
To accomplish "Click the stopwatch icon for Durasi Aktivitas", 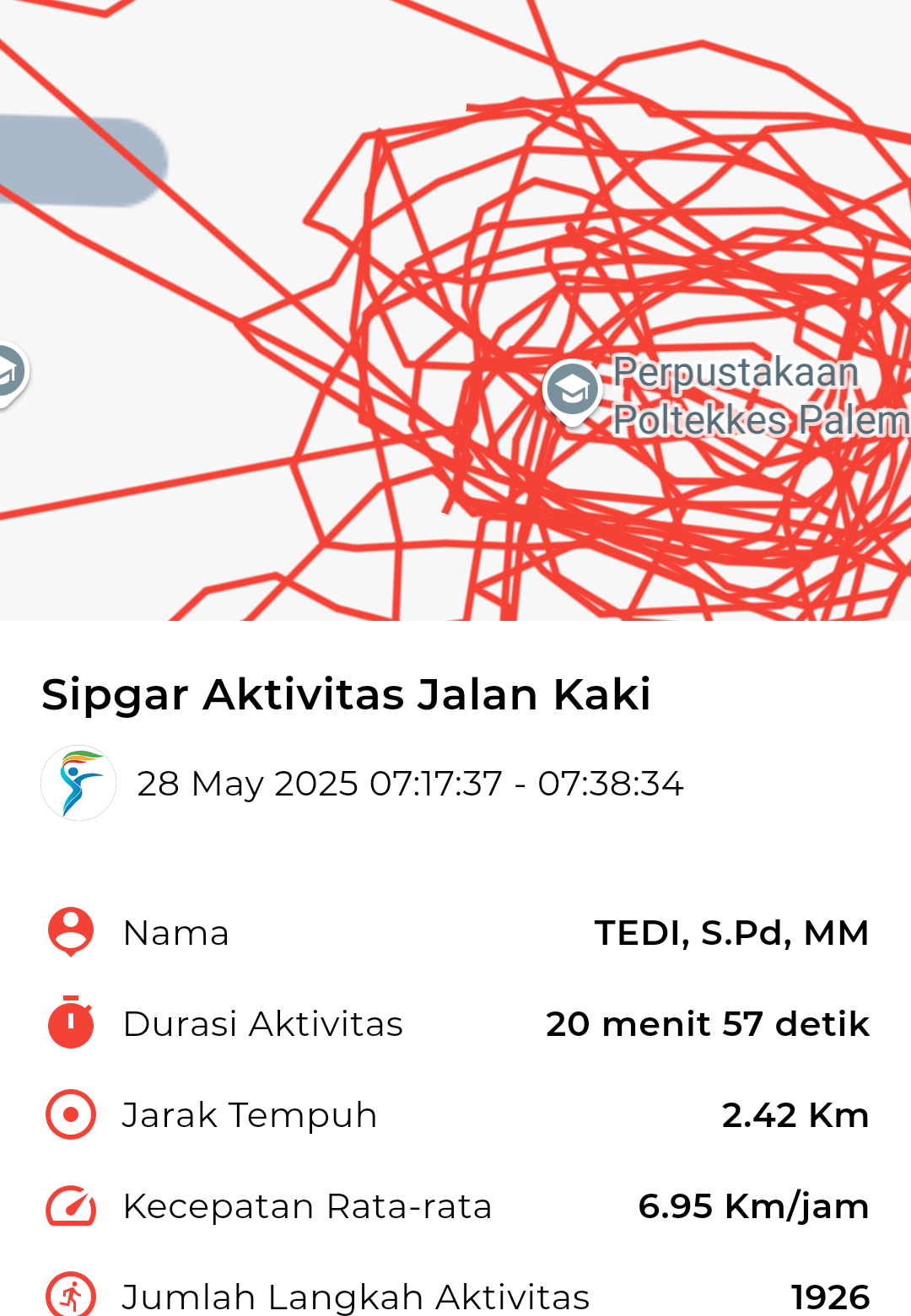I will [70, 1023].
